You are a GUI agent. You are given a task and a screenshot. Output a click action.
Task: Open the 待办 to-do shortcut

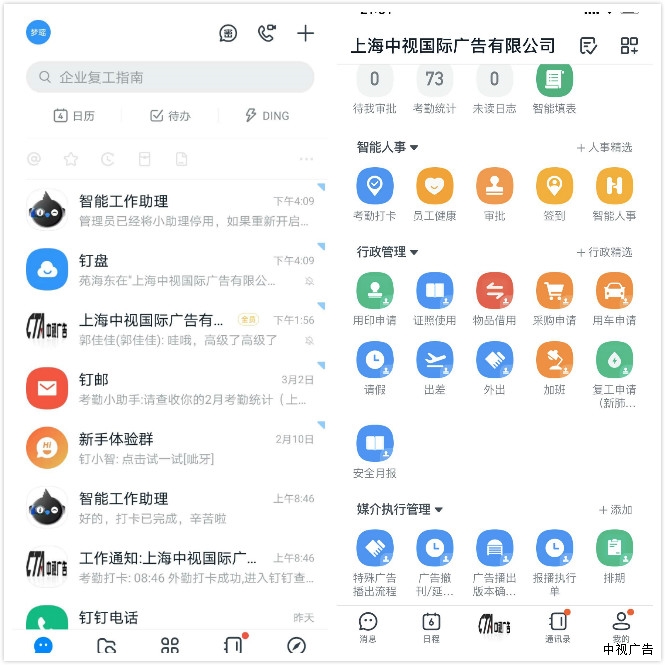(x=170, y=116)
